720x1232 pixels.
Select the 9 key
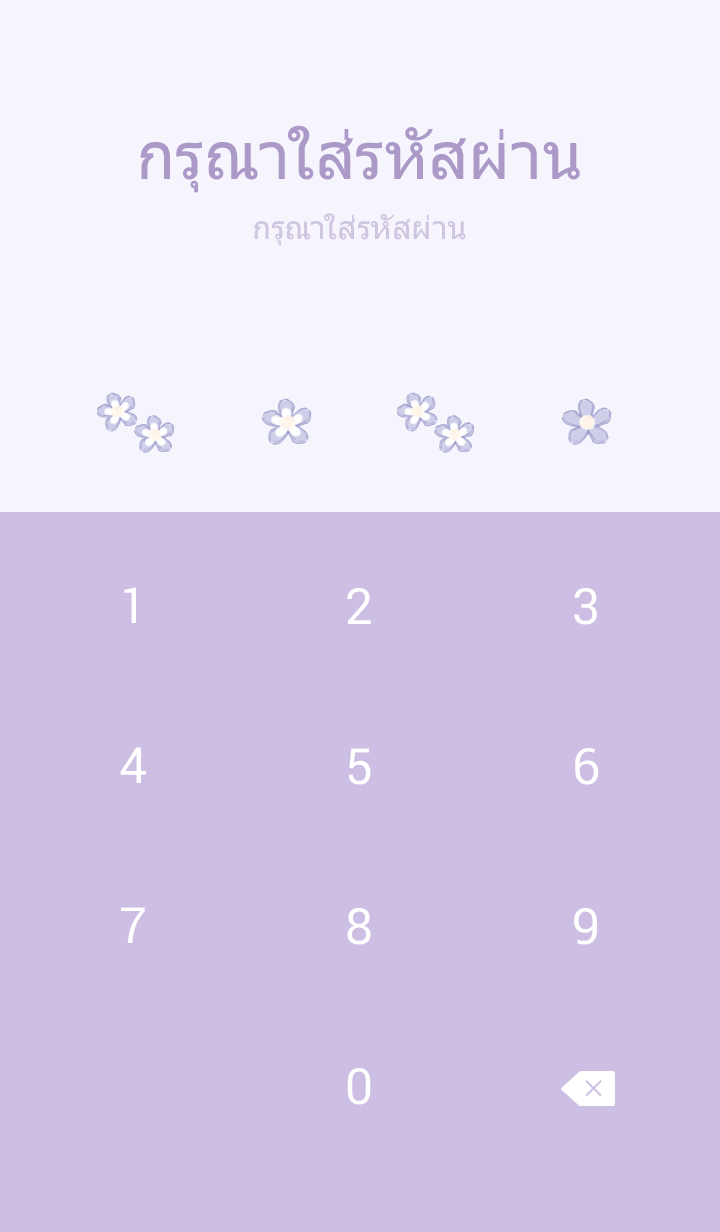tap(586, 927)
